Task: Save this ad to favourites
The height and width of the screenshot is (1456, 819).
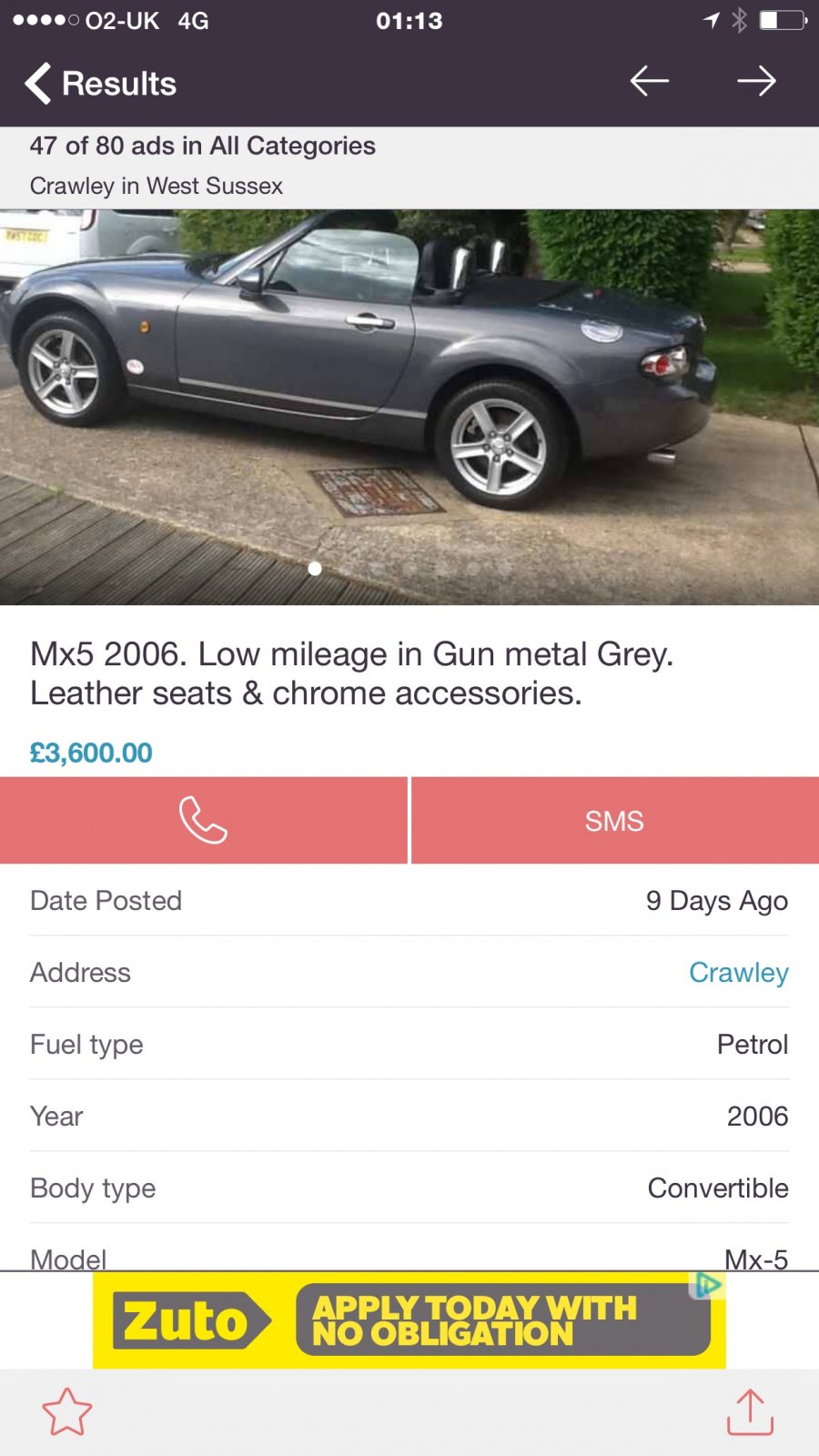Action: click(x=67, y=1411)
